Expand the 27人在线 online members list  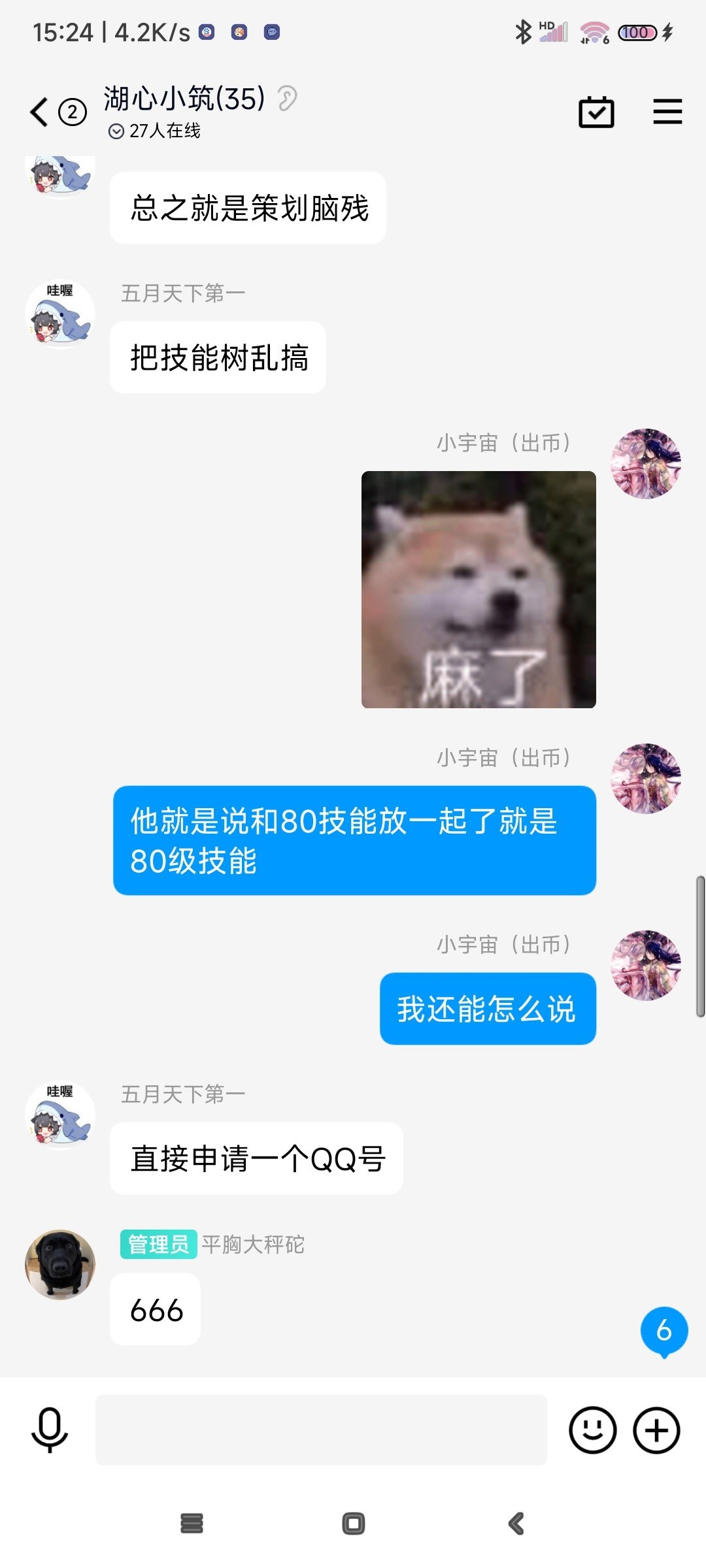click(x=155, y=131)
